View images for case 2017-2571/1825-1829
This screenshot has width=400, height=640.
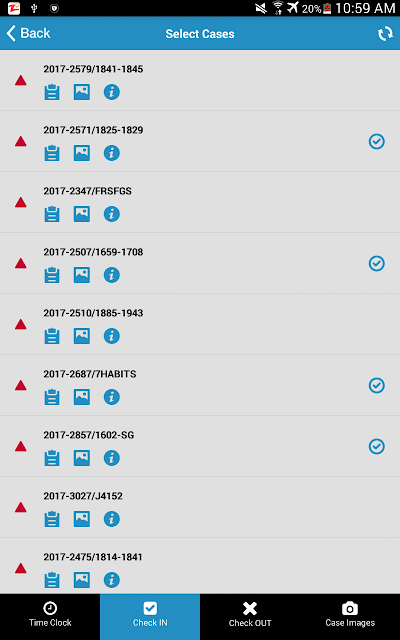(x=82, y=153)
